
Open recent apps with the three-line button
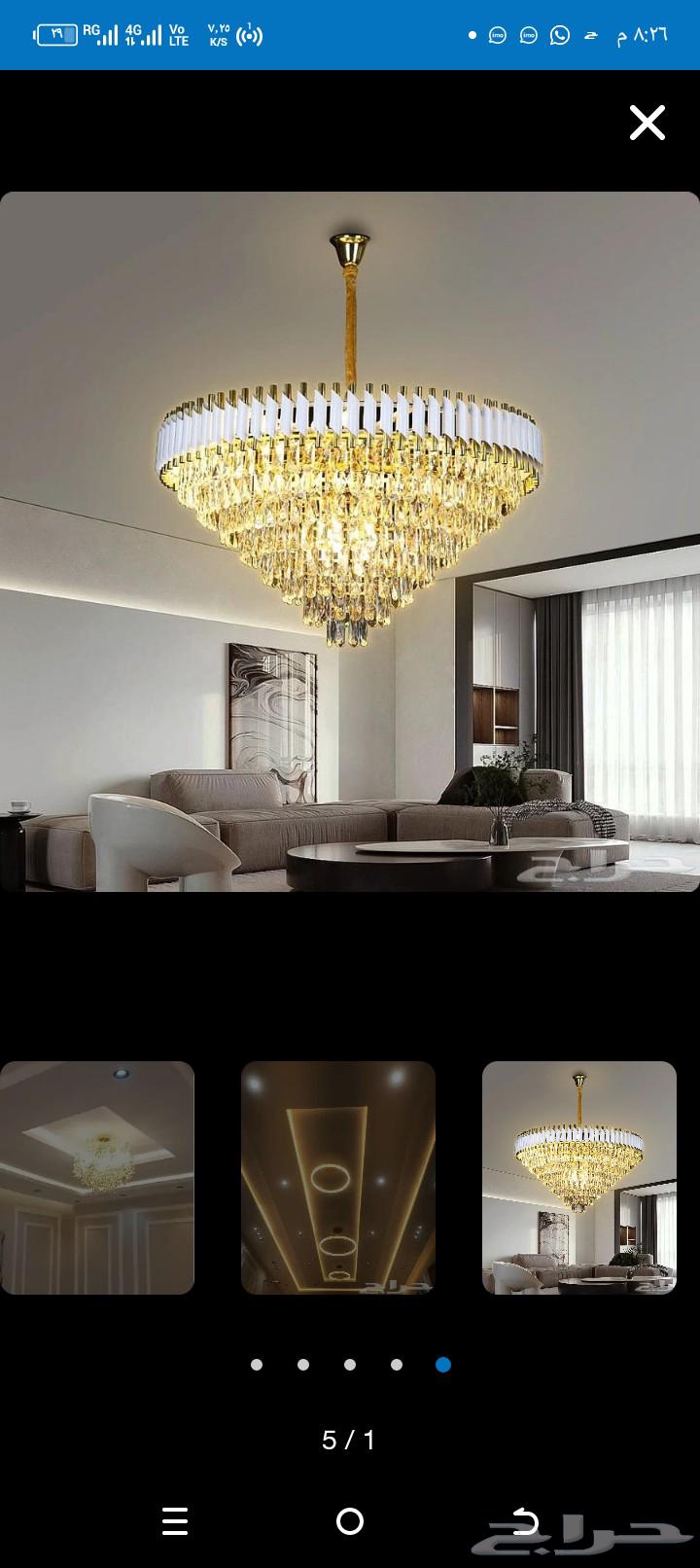(x=175, y=1521)
